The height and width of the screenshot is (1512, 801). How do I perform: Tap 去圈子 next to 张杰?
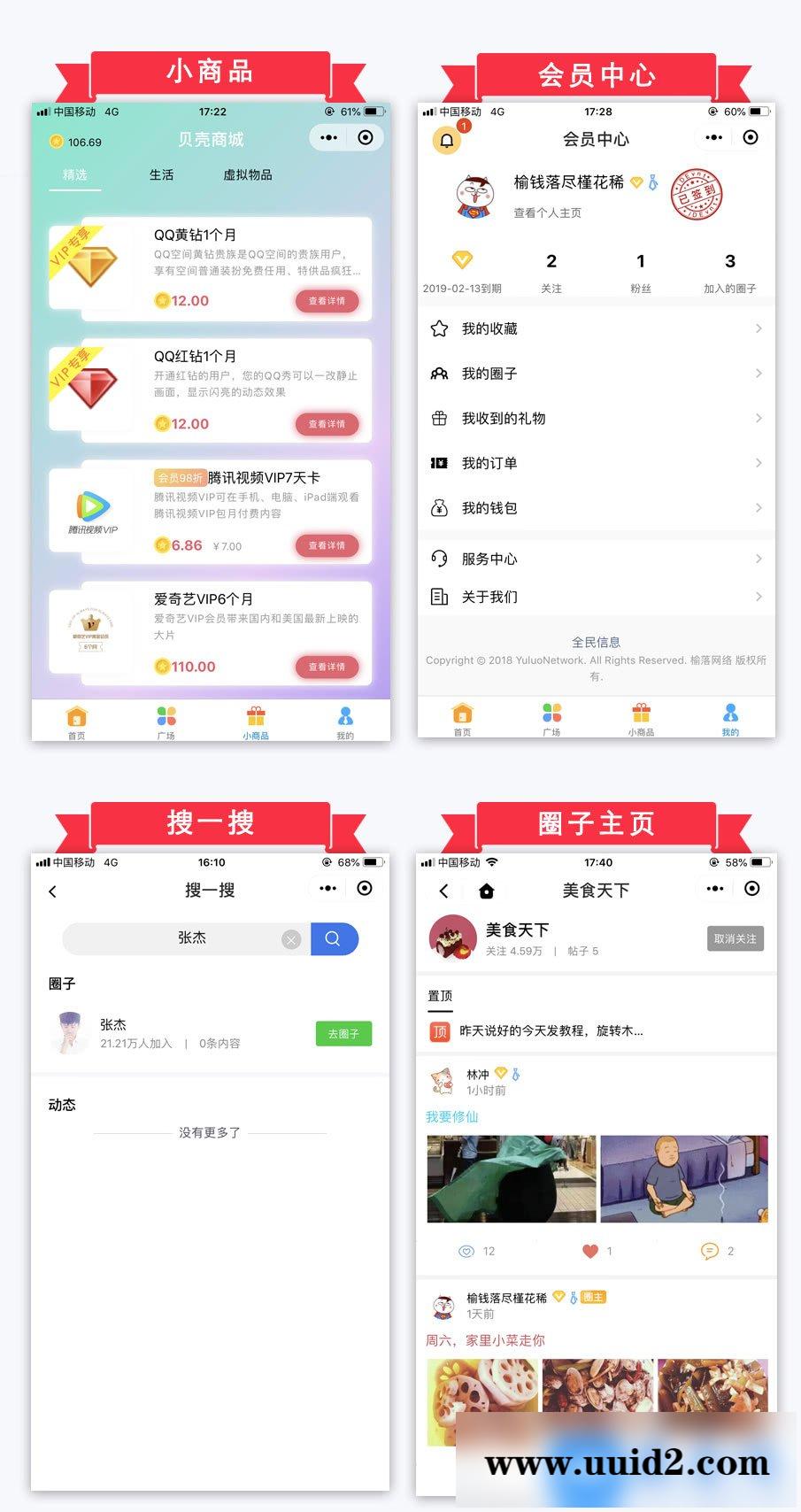pyautogui.click(x=343, y=1033)
